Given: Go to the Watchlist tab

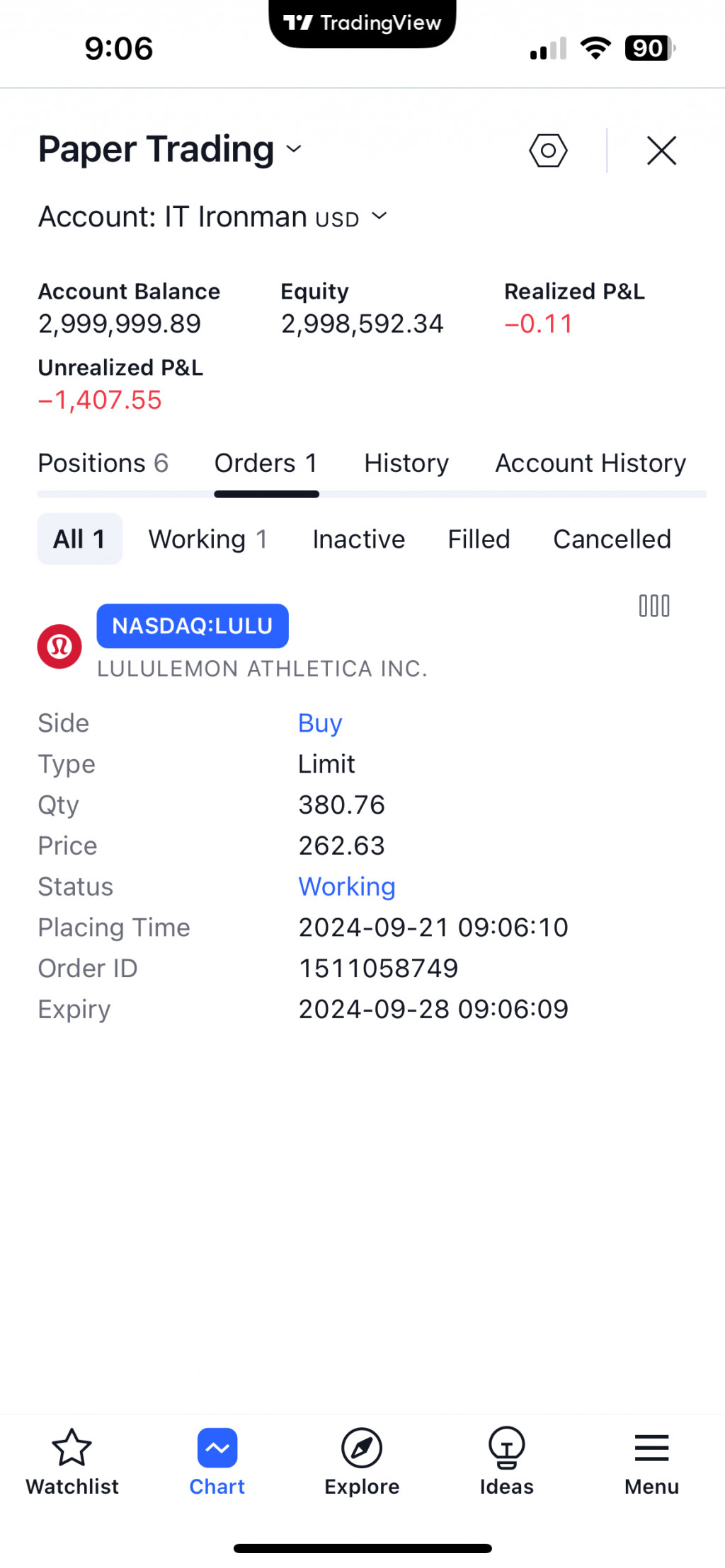Looking at the screenshot, I should [72, 1461].
